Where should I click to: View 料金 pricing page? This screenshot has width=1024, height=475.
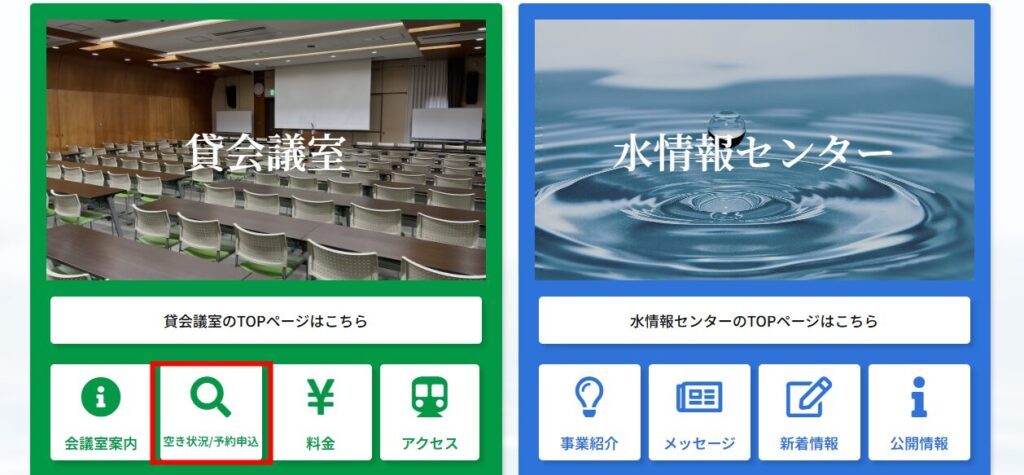320,412
